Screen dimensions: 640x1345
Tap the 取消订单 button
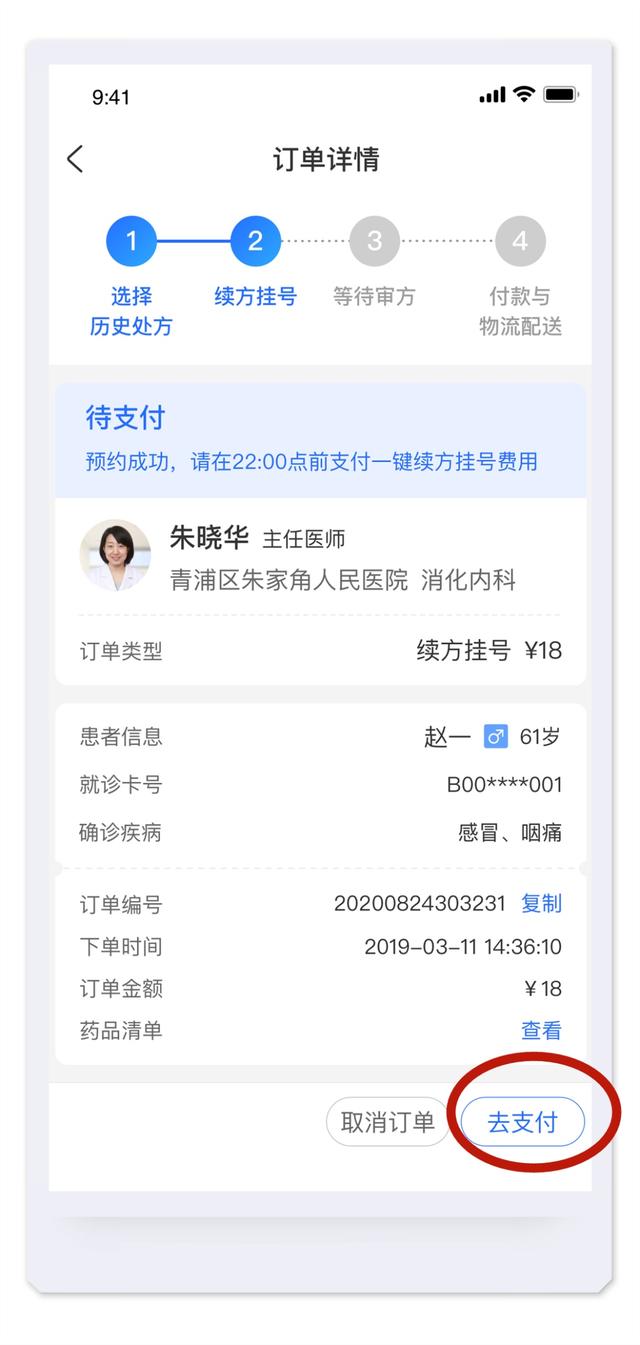point(387,1122)
